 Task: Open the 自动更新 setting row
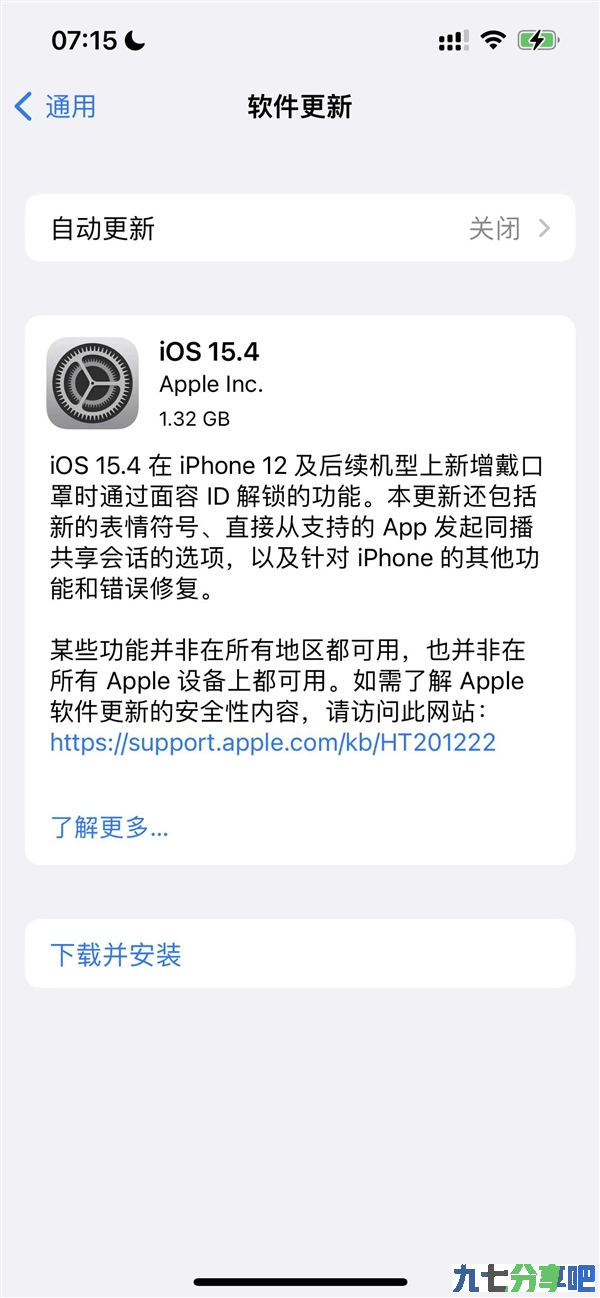[300, 229]
